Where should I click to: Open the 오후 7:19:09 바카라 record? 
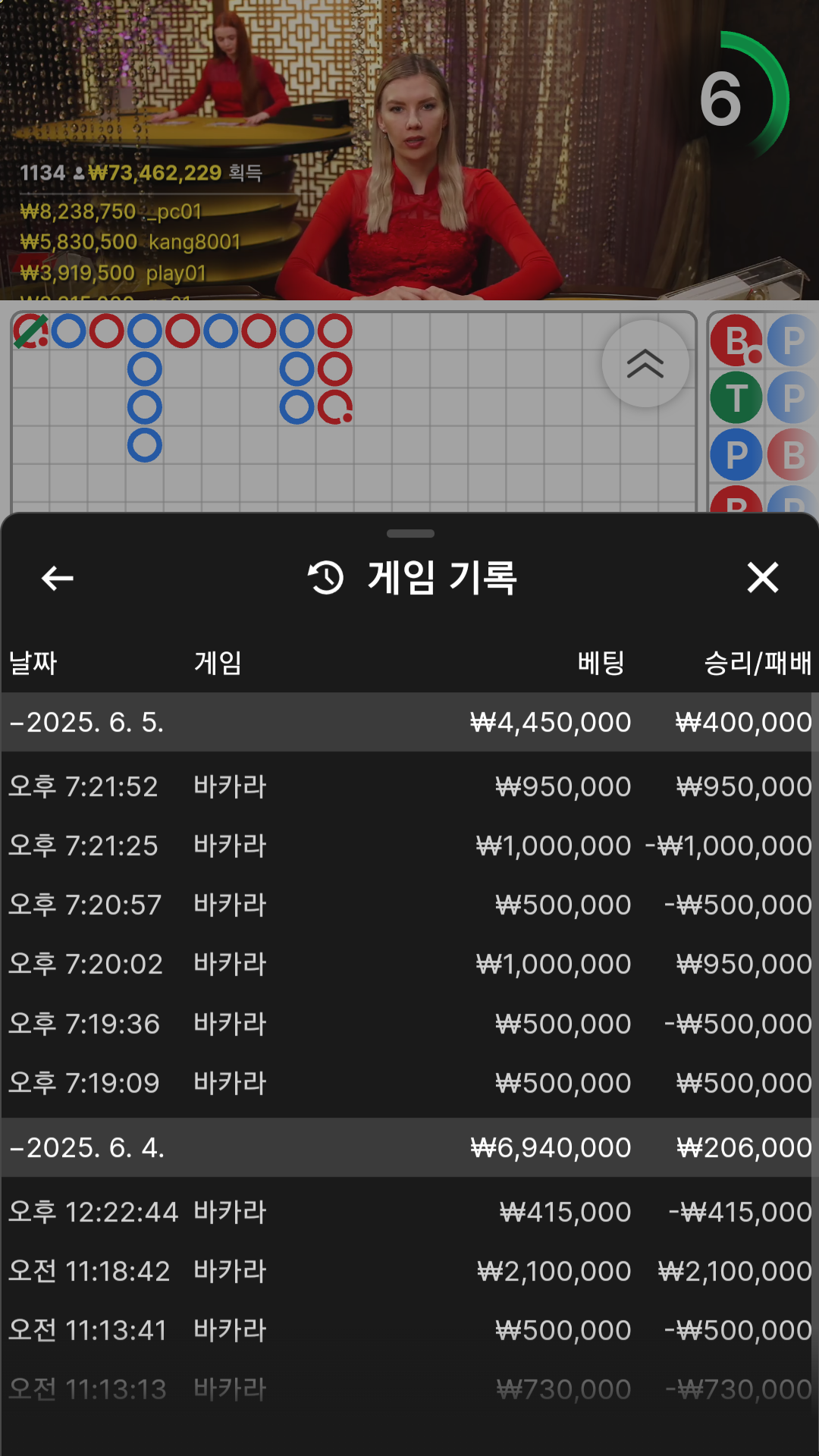coord(409,1083)
